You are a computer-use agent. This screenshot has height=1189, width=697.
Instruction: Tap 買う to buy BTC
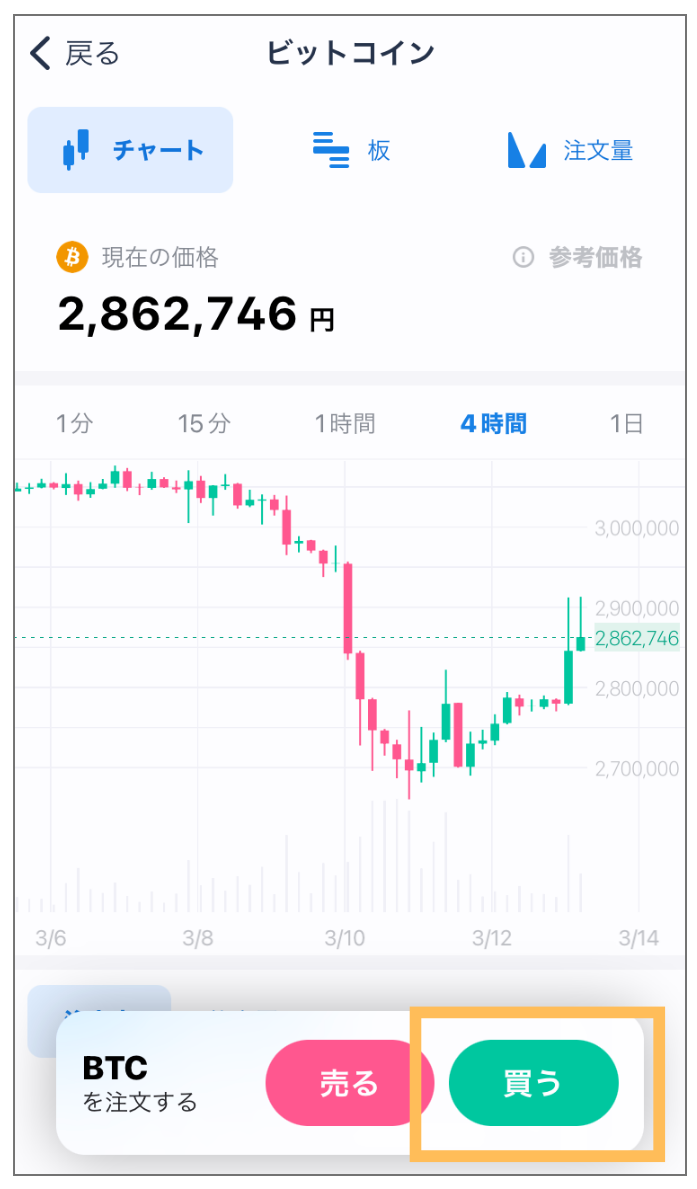point(533,1083)
